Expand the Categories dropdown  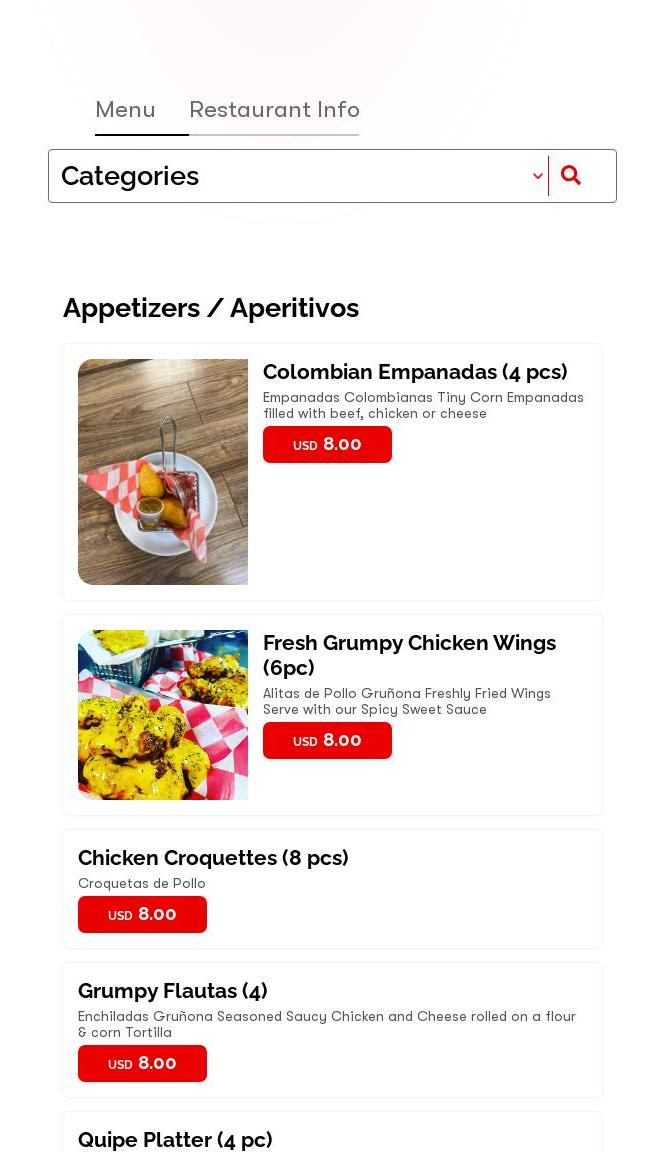pyautogui.click(x=298, y=176)
